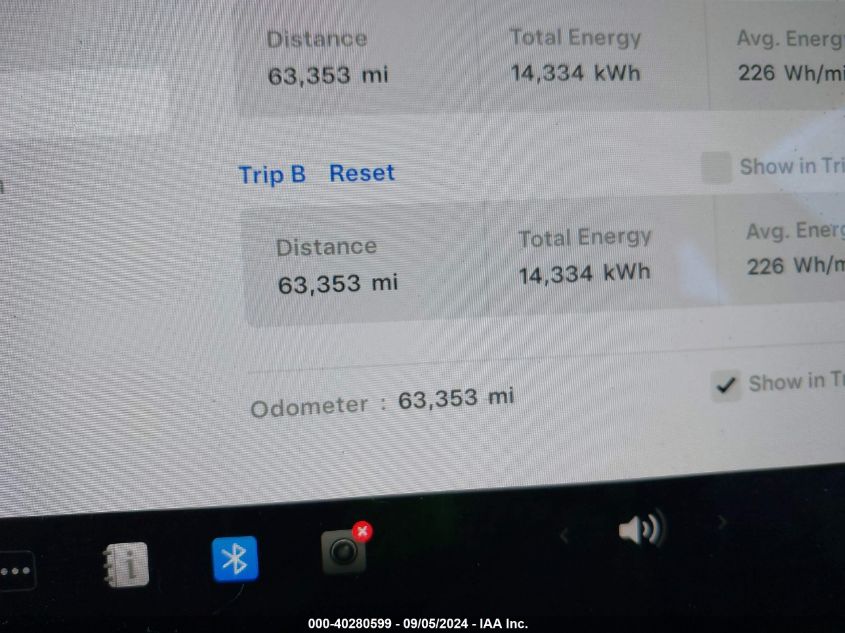Viewport: 845px width, 633px height.
Task: Reset the Trip B counter
Action: (x=362, y=173)
